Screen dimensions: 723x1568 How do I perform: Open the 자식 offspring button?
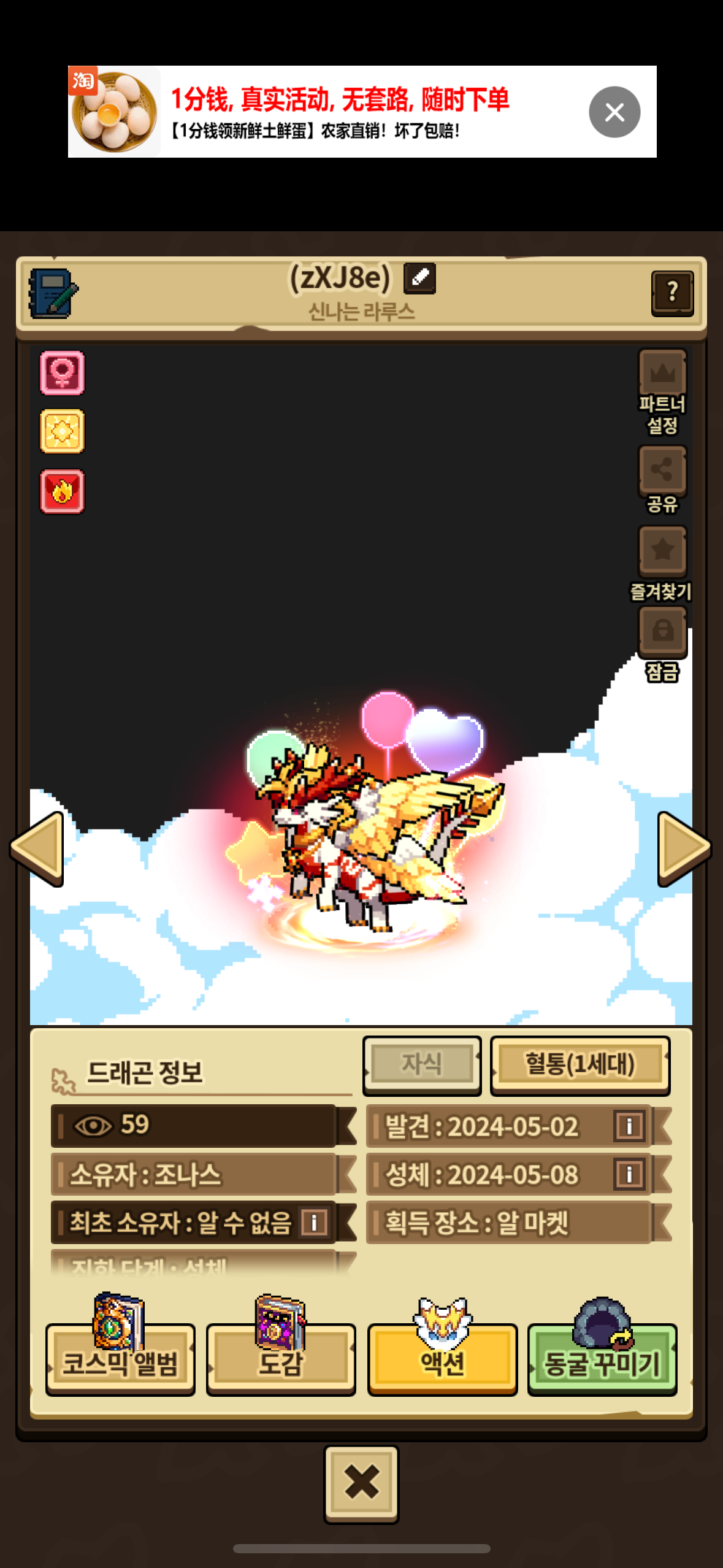tap(422, 1064)
